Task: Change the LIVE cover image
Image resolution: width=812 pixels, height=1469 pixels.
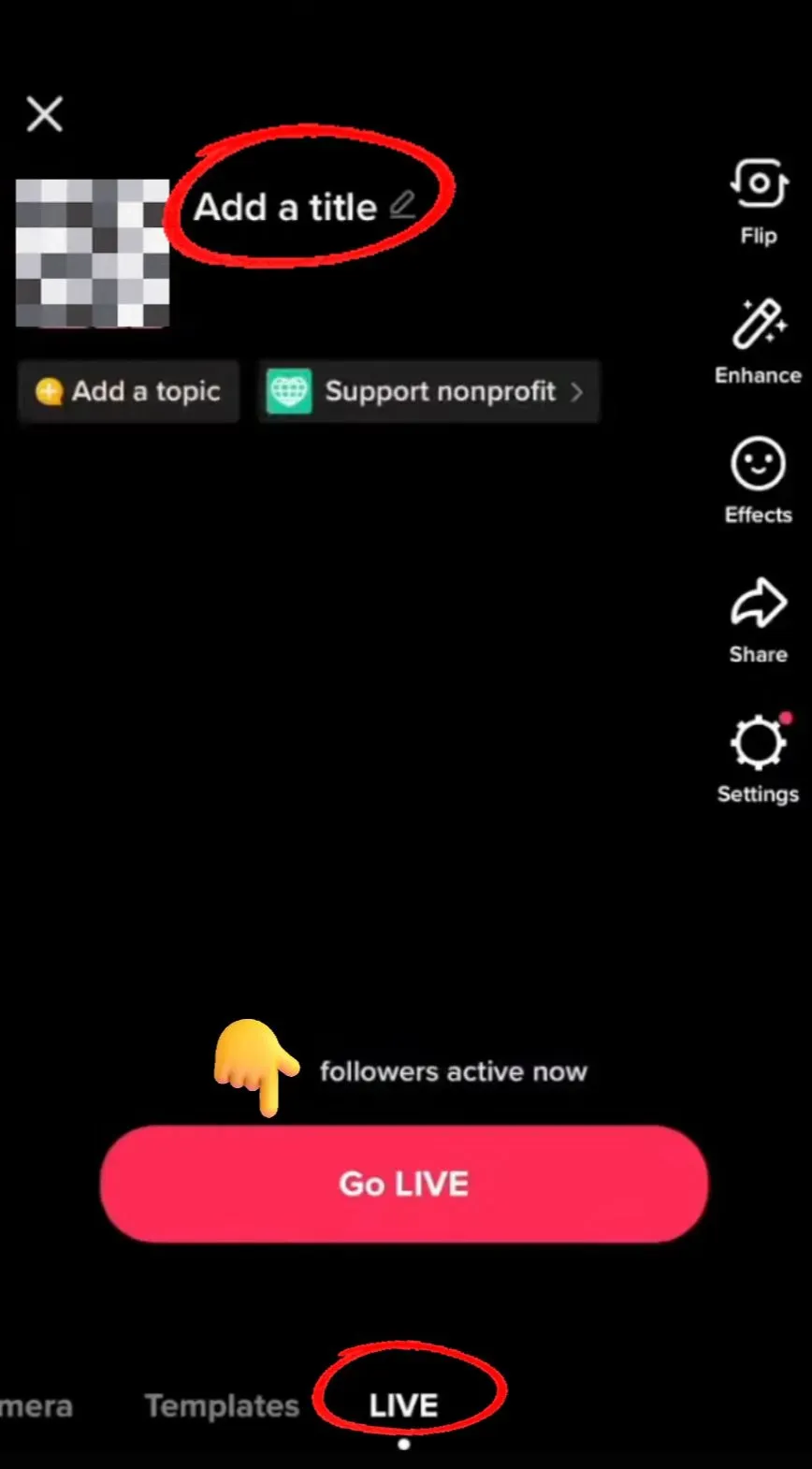Action: tap(93, 253)
